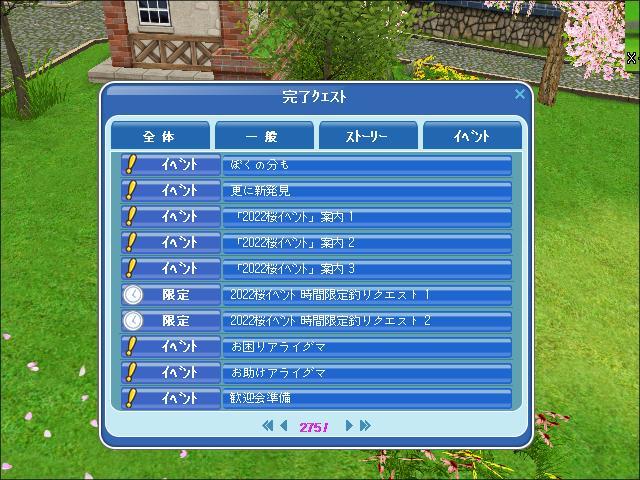Open the quest ぼくの分も
Screen dimensions: 640x480
[366, 165]
